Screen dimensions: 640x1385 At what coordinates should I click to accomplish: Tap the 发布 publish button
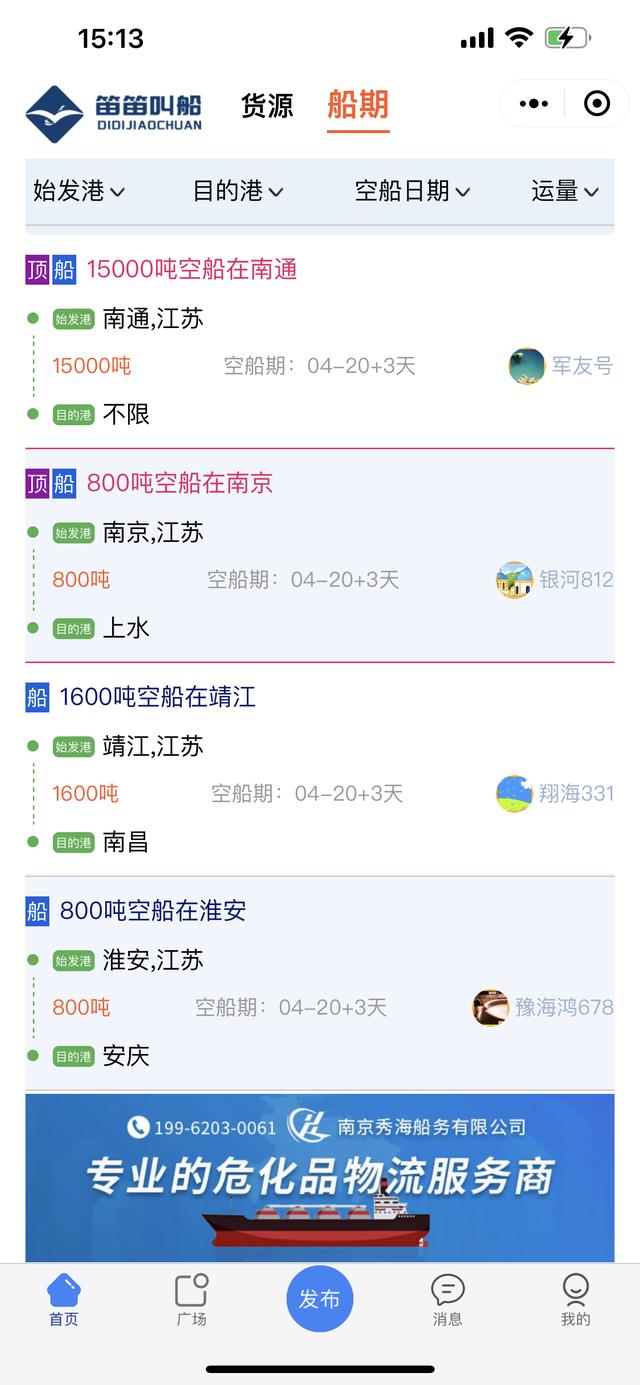pos(320,1299)
